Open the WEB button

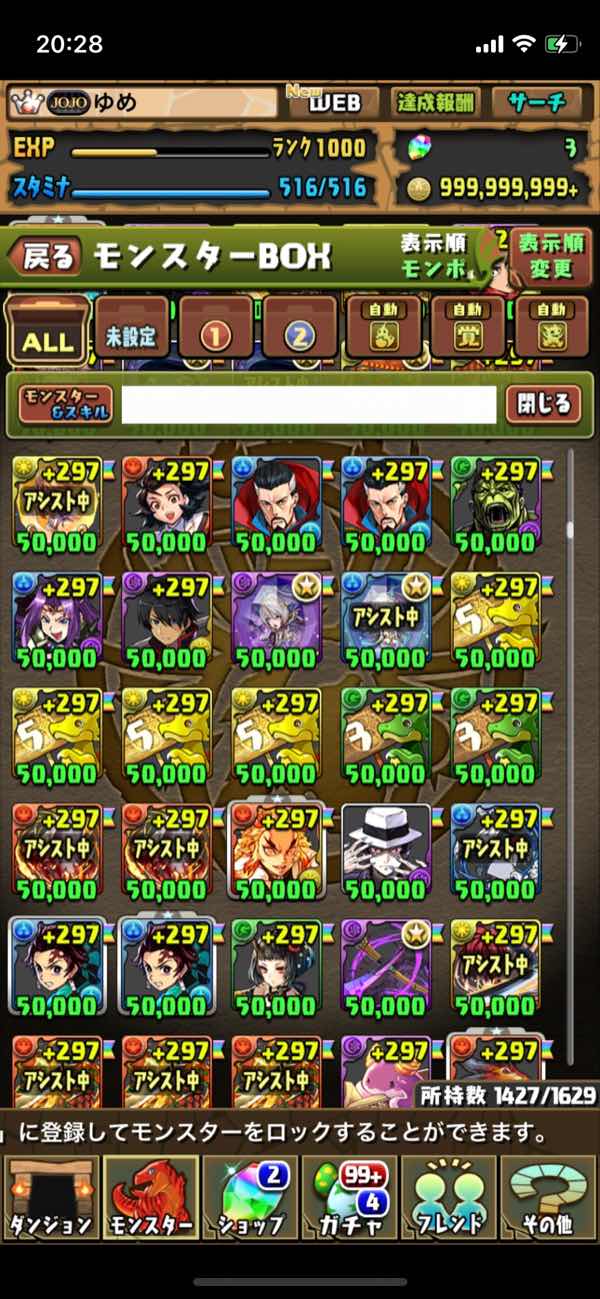click(335, 102)
